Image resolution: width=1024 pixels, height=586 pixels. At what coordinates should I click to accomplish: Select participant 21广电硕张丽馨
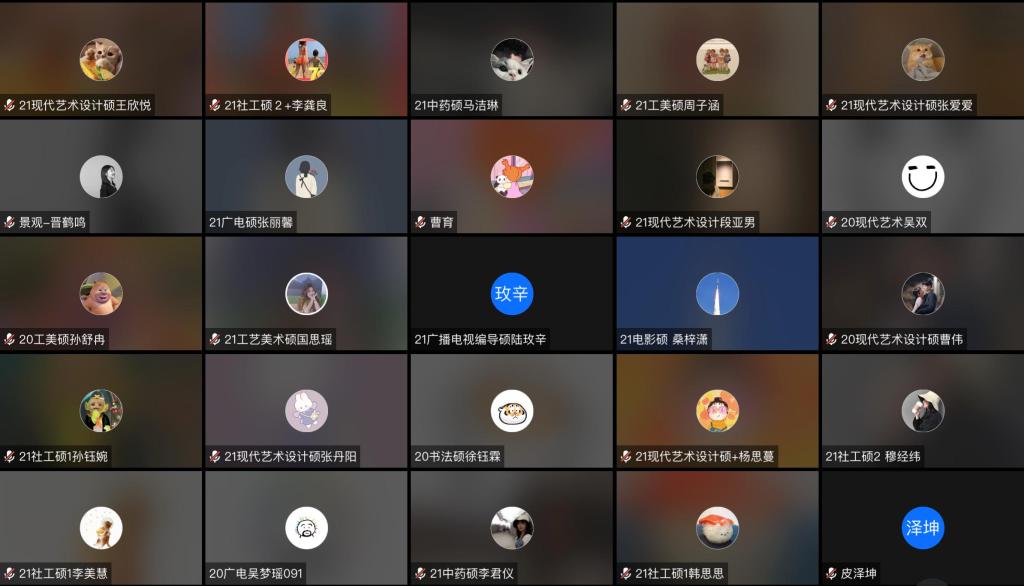(x=306, y=176)
